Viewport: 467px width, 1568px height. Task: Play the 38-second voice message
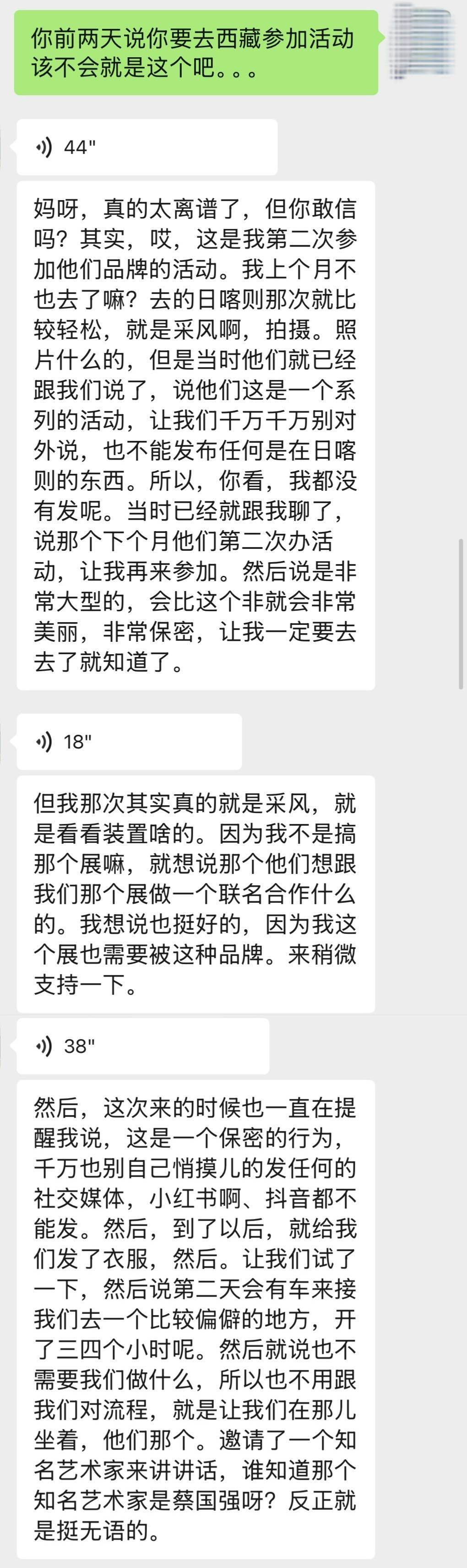[142, 1046]
